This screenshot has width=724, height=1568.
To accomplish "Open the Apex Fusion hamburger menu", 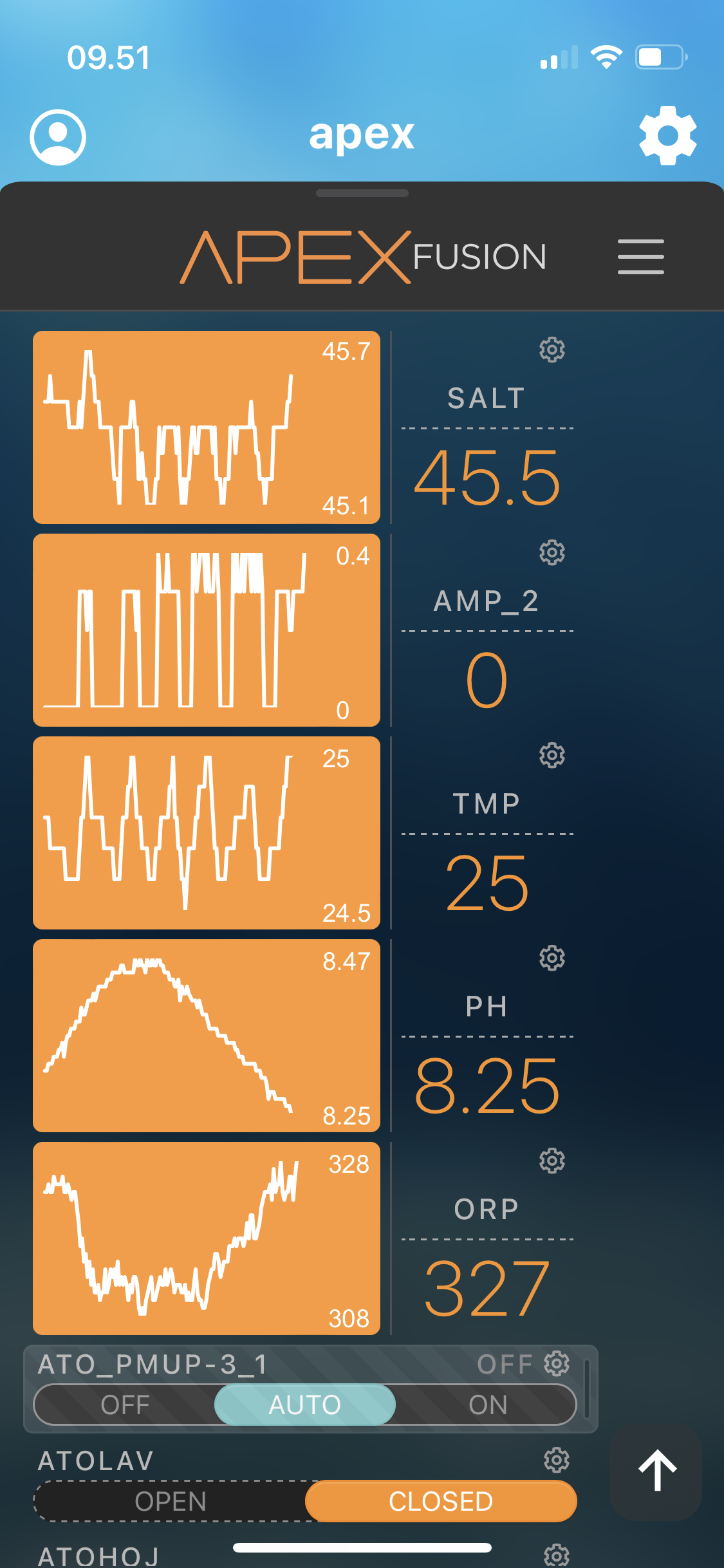I will (640, 257).
